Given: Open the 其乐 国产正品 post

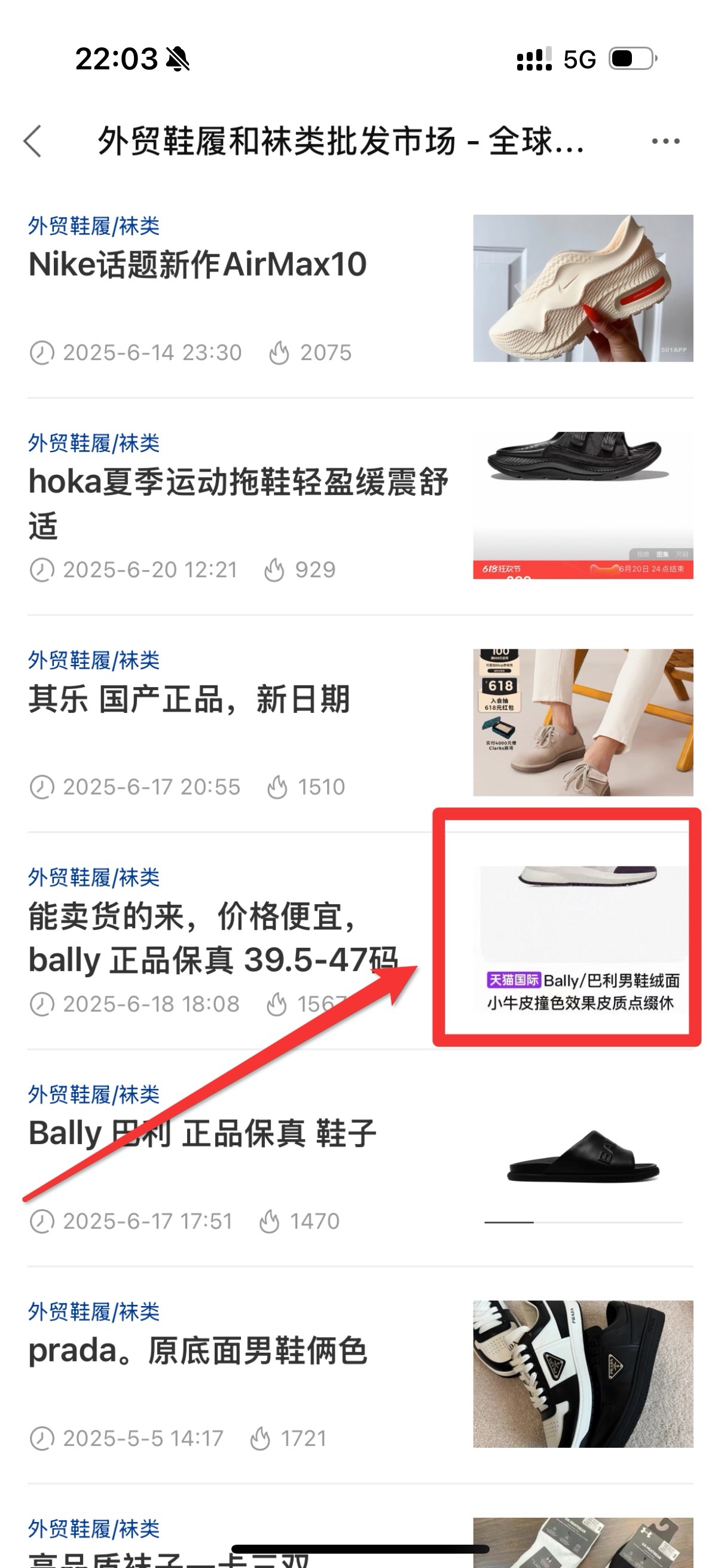Looking at the screenshot, I should click(188, 700).
